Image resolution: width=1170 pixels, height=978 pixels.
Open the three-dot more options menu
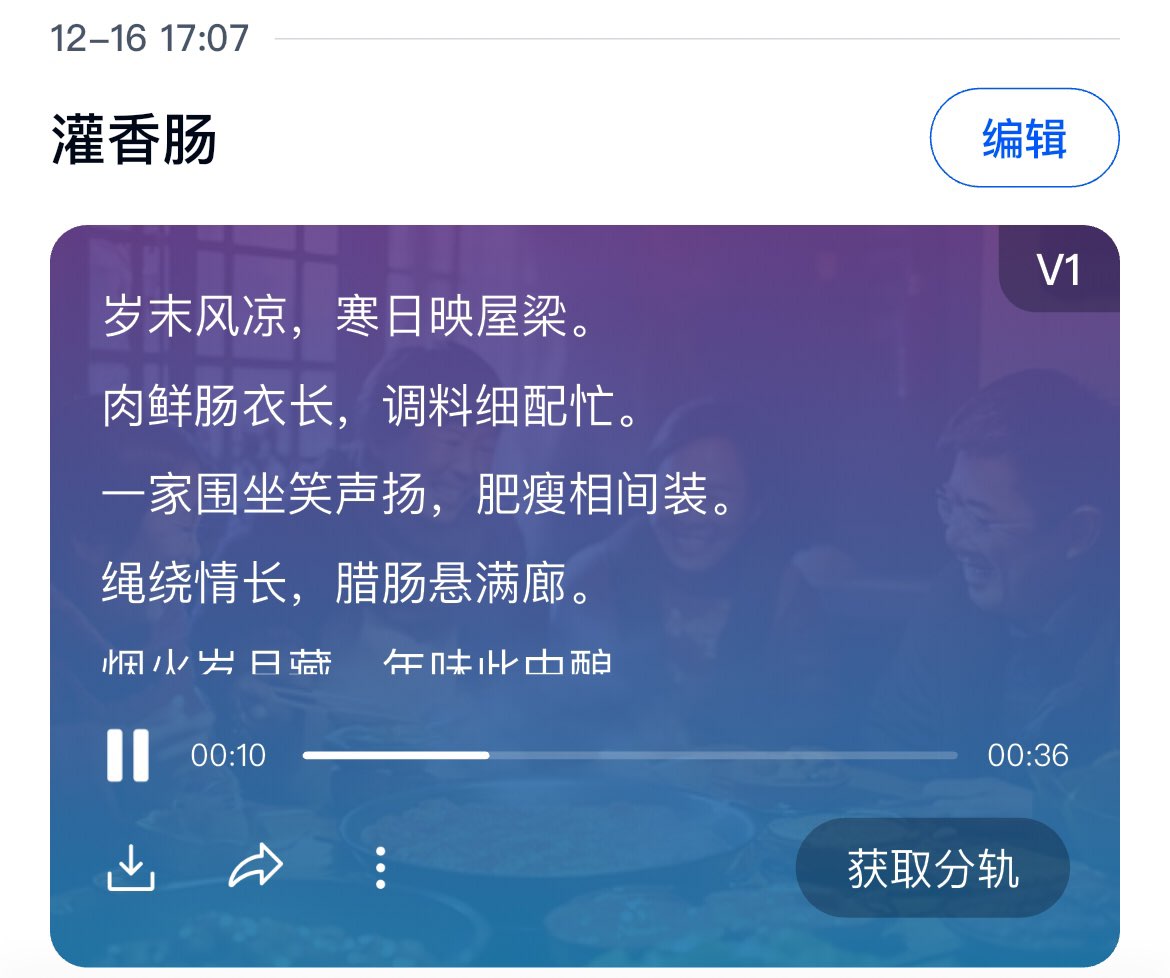point(380,868)
